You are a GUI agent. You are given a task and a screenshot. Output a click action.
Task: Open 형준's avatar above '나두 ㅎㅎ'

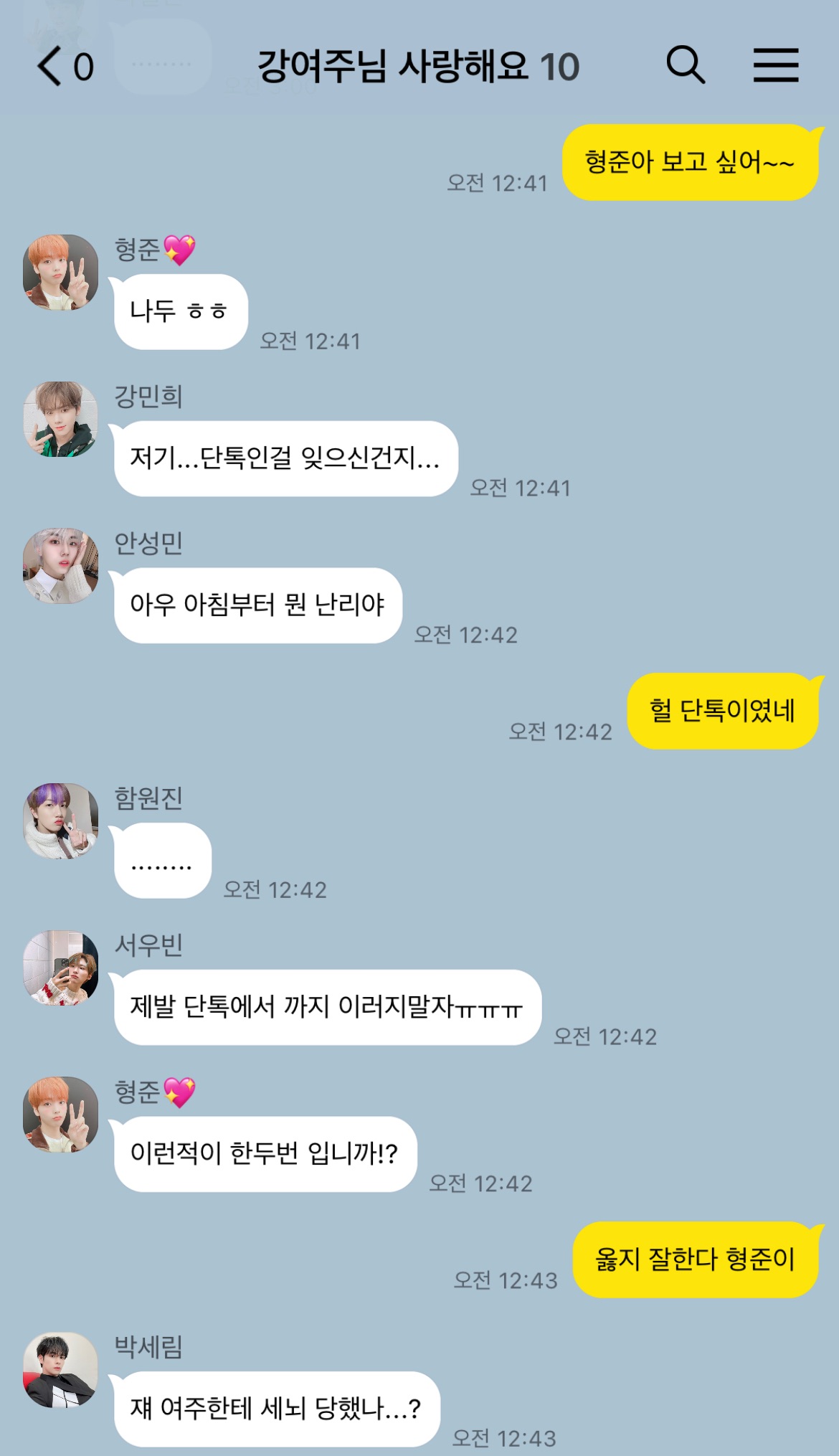61,272
